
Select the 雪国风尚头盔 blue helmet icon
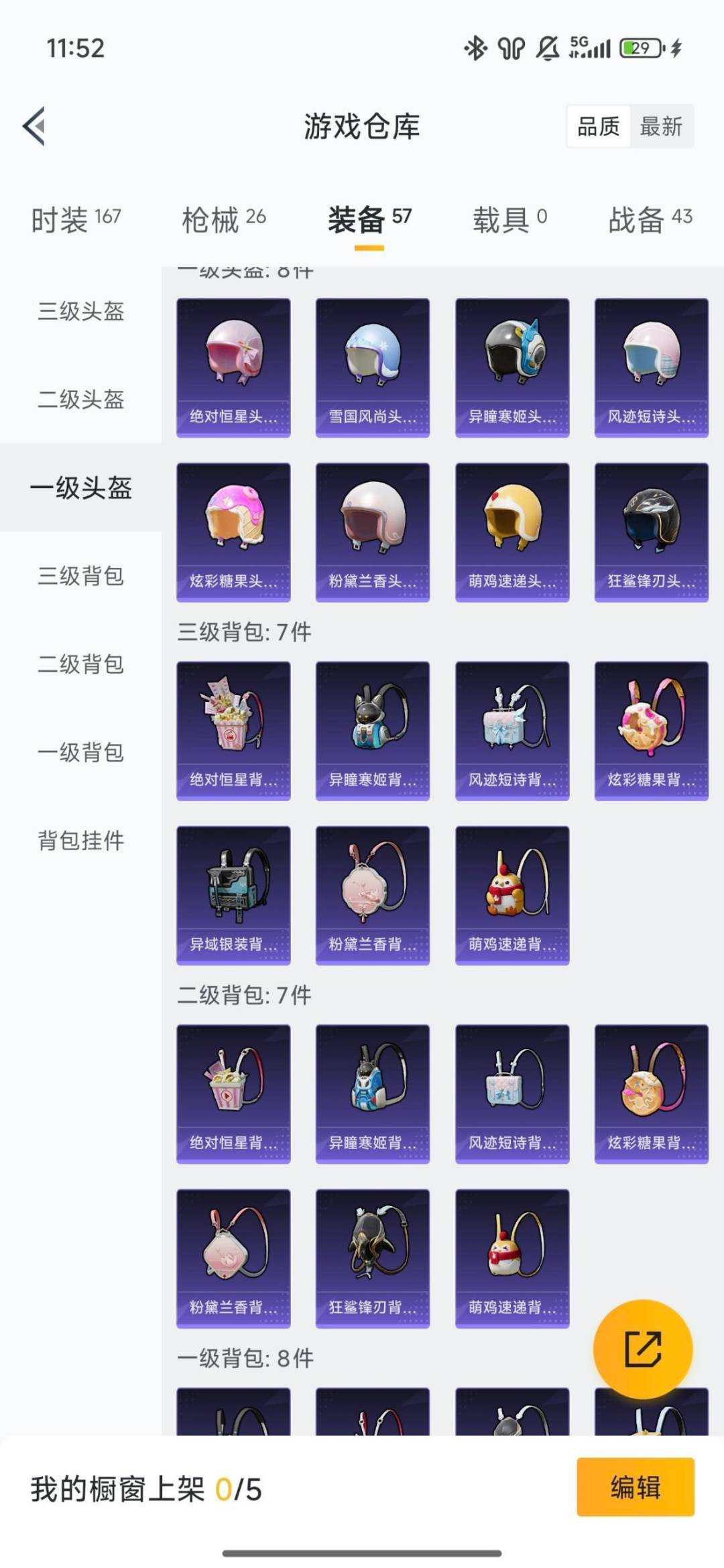373,355
